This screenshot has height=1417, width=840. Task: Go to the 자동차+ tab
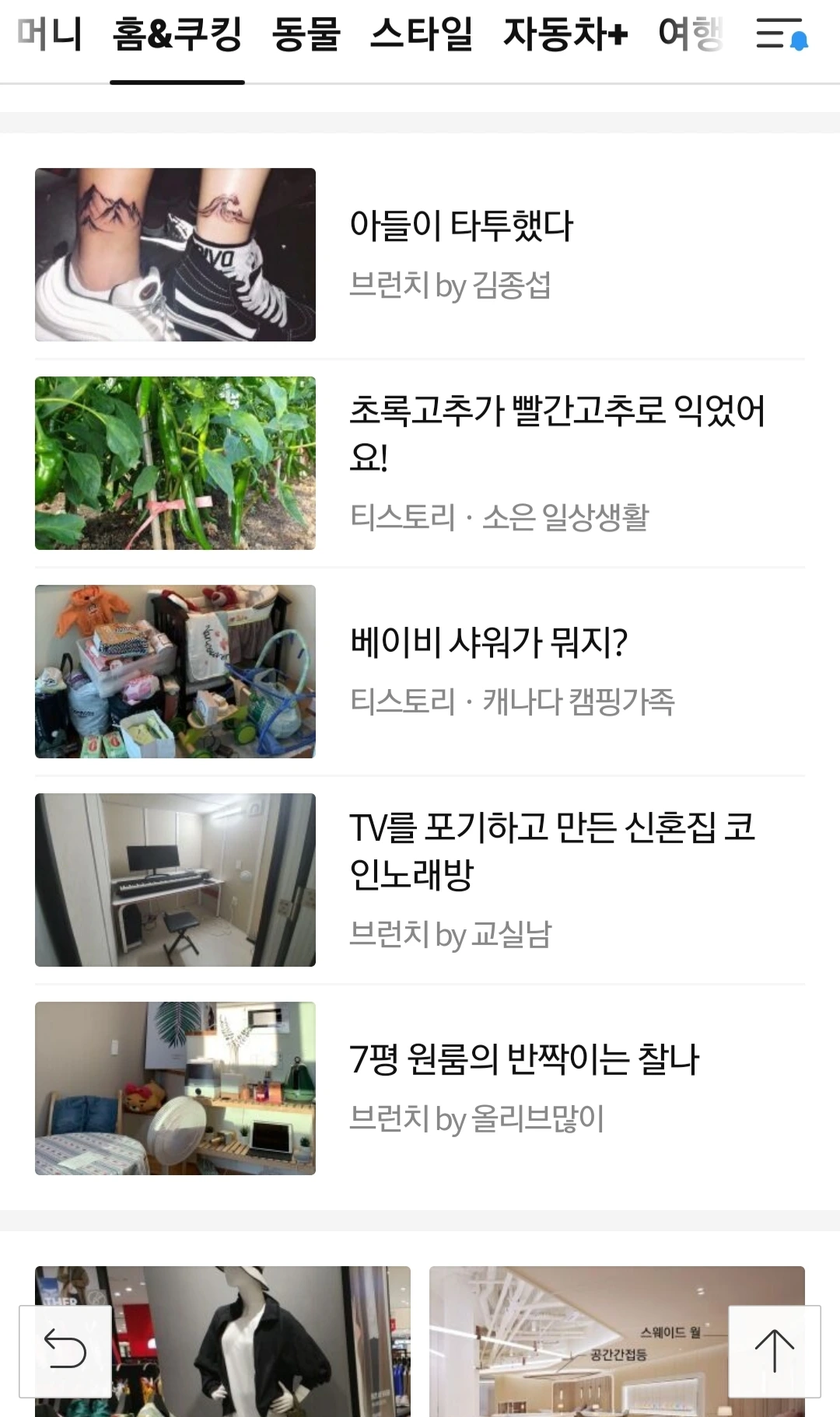tap(565, 35)
